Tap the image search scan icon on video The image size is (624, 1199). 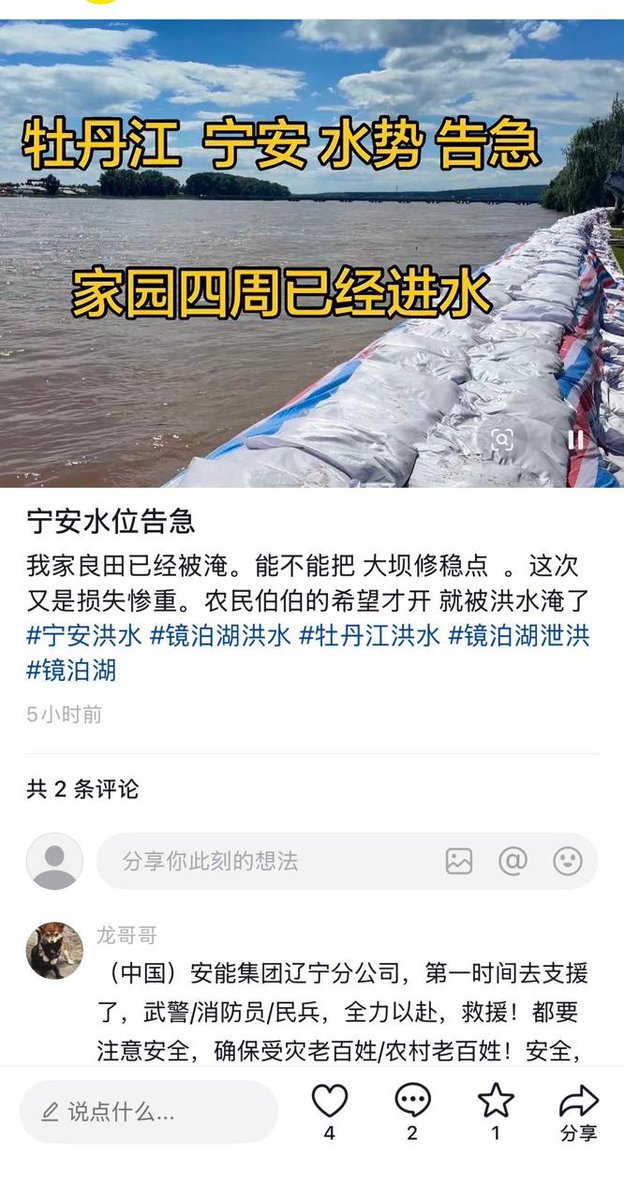pos(502,440)
